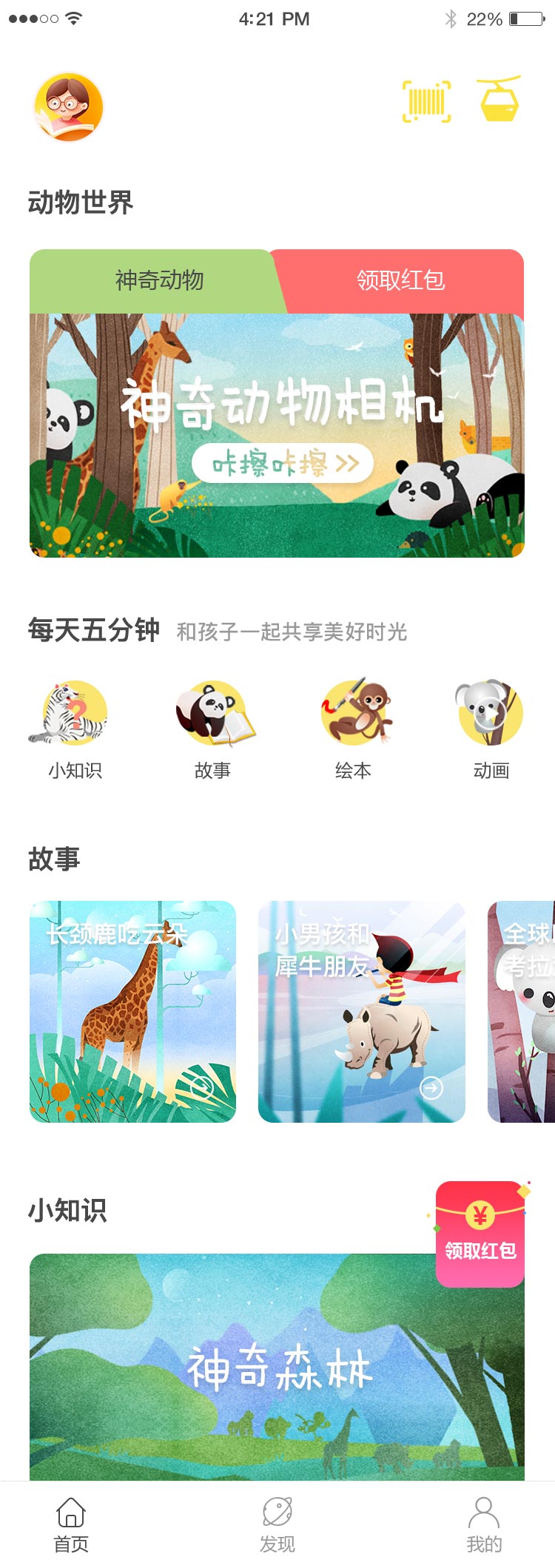Switch to the 我的 tab

coord(484,1524)
